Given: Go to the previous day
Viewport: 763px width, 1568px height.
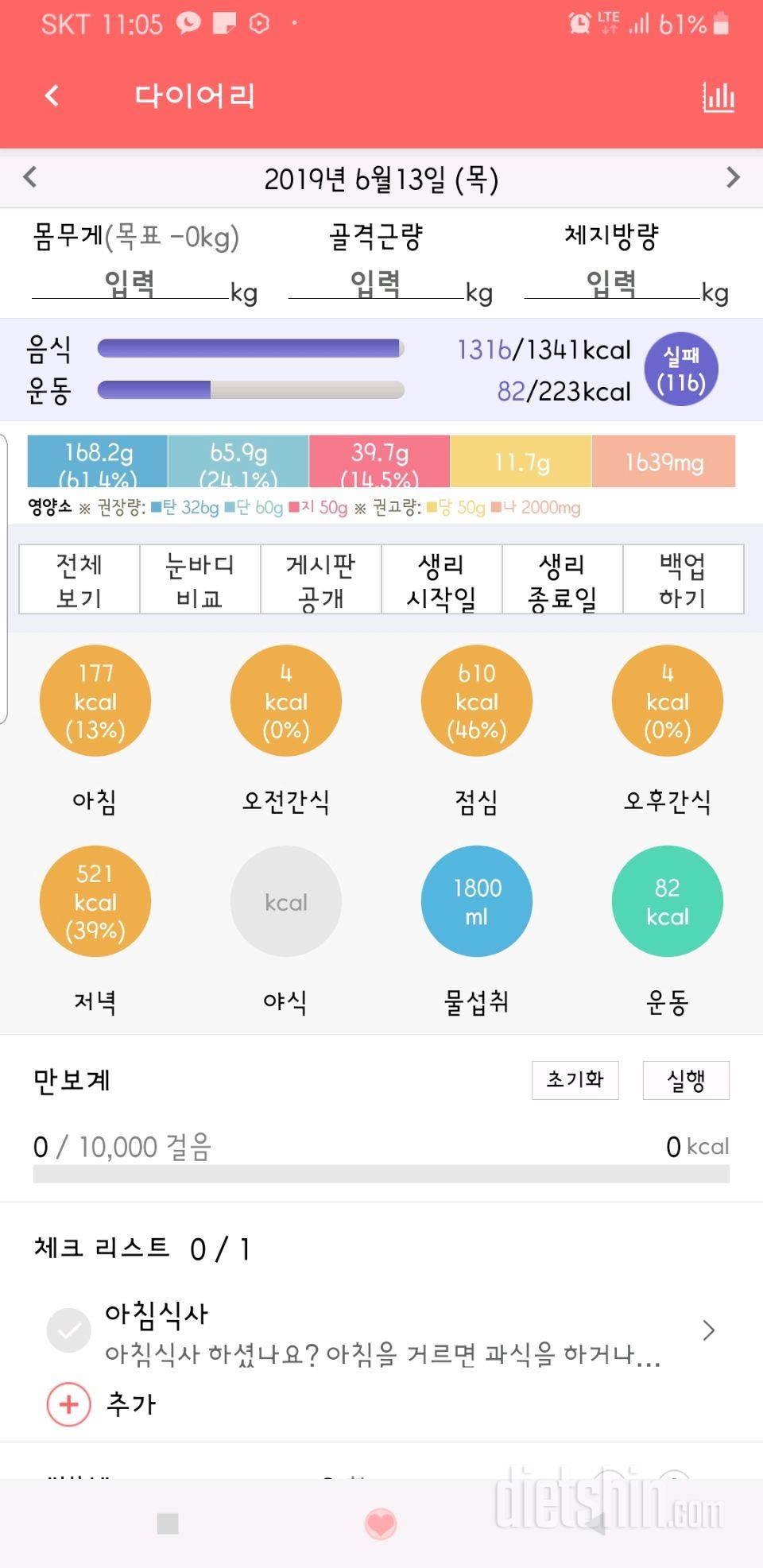Looking at the screenshot, I should [30, 177].
